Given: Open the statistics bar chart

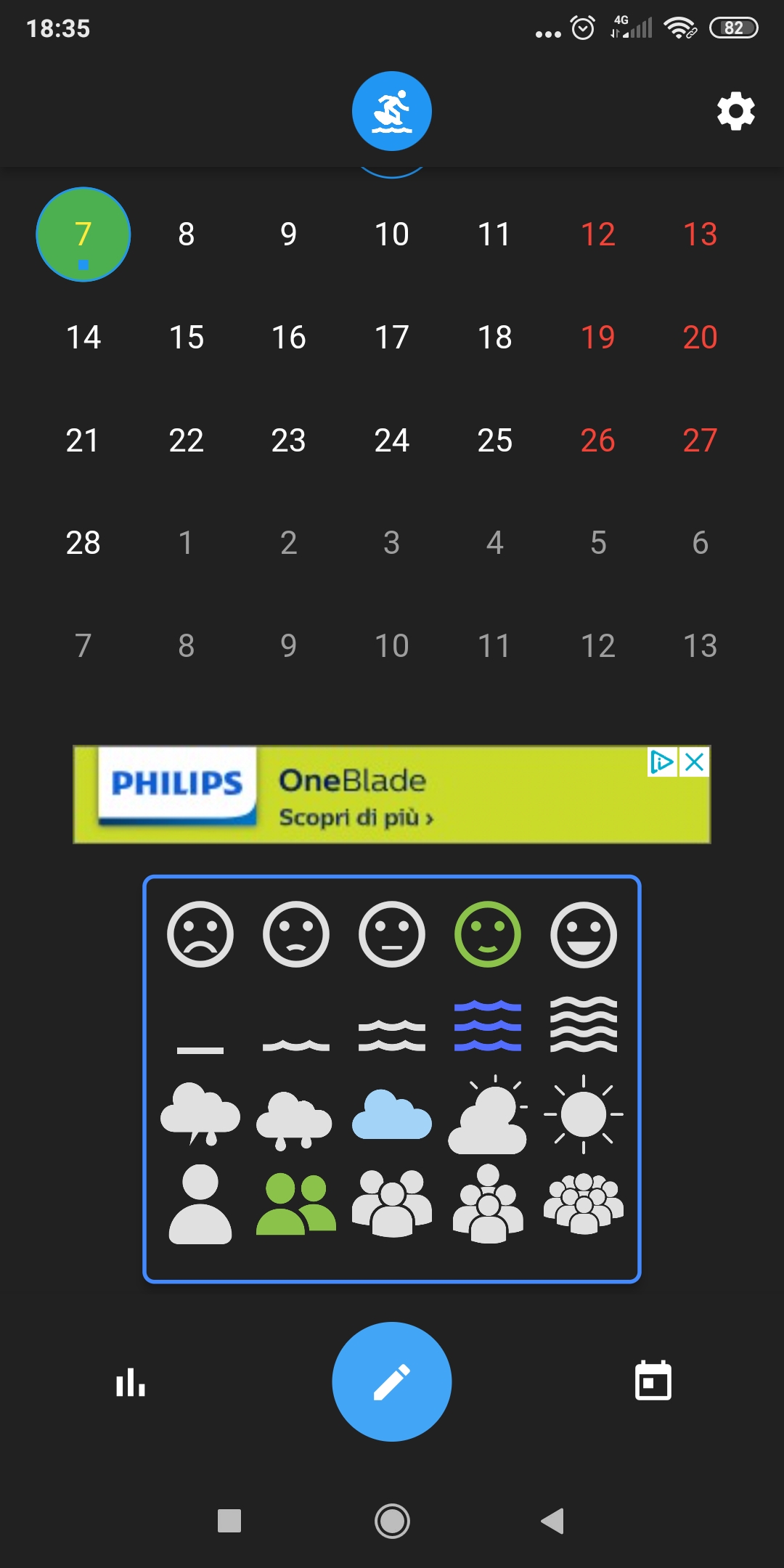Looking at the screenshot, I should point(131,1381).
